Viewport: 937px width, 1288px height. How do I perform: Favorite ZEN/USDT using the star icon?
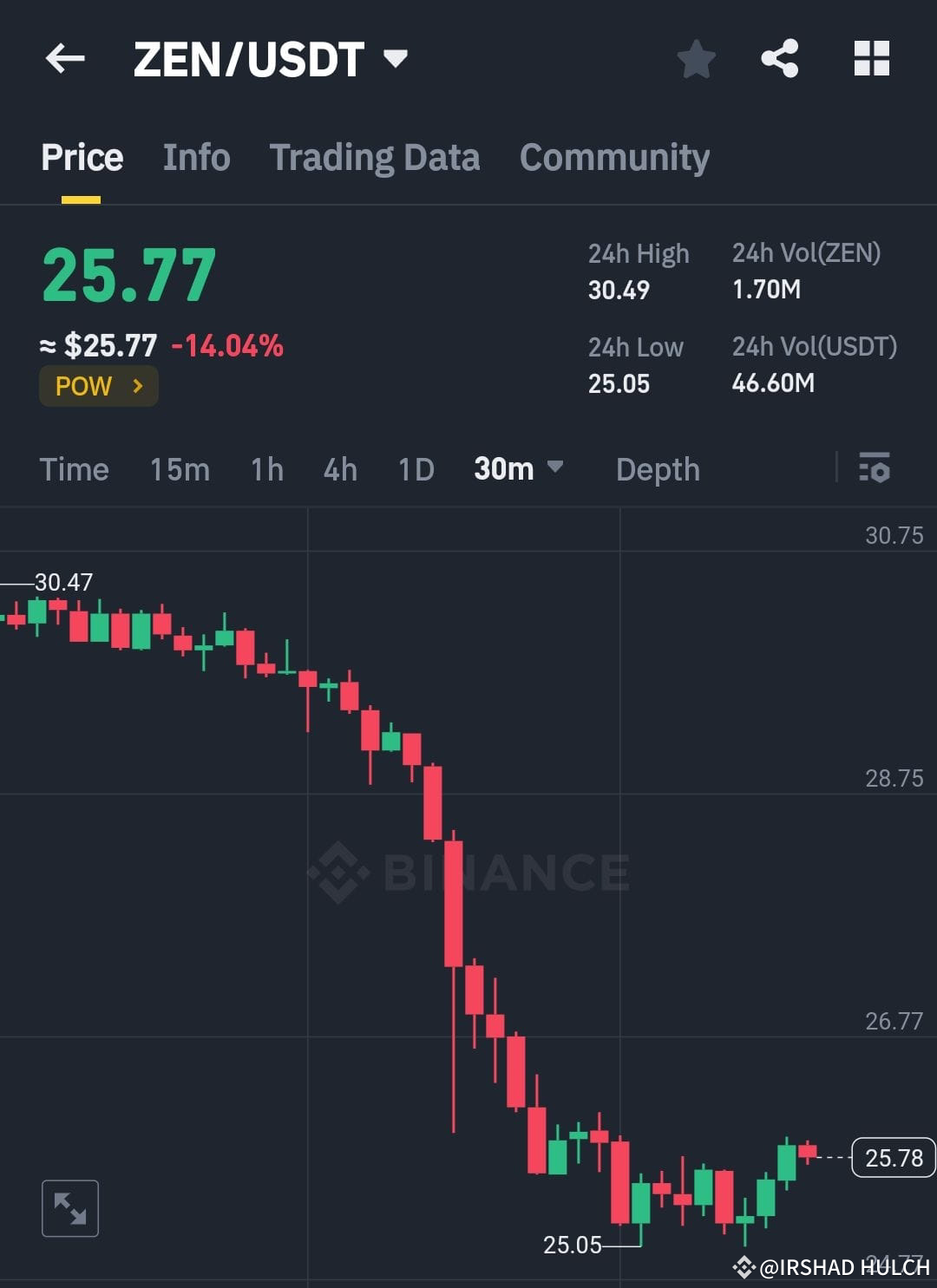695,58
